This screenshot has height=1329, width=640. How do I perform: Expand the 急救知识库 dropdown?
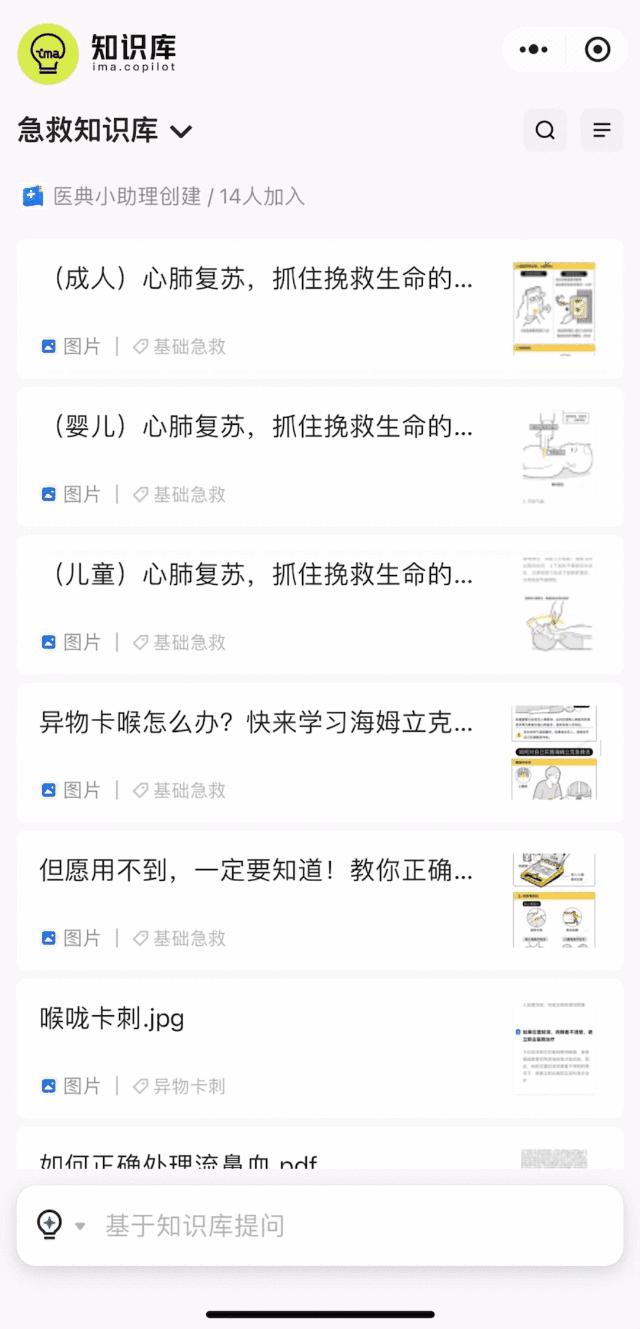[x=181, y=131]
